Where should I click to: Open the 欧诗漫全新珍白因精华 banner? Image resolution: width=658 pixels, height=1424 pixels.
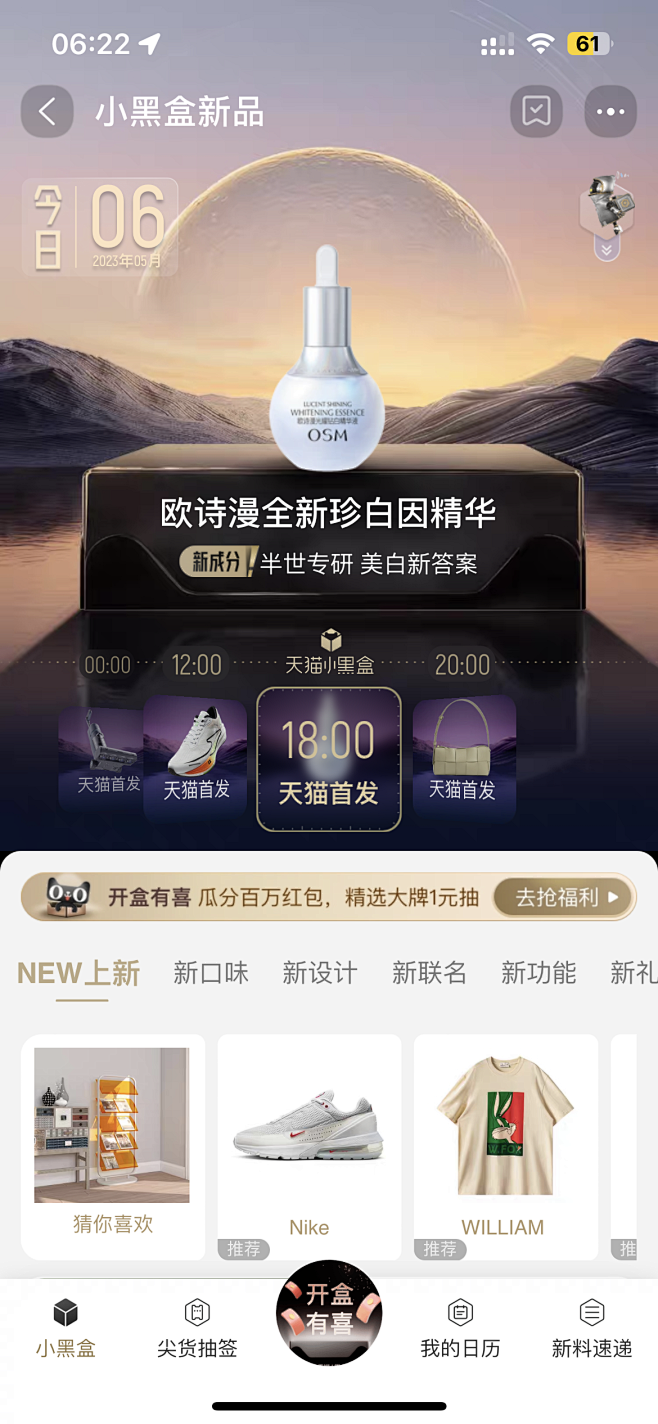[330, 527]
